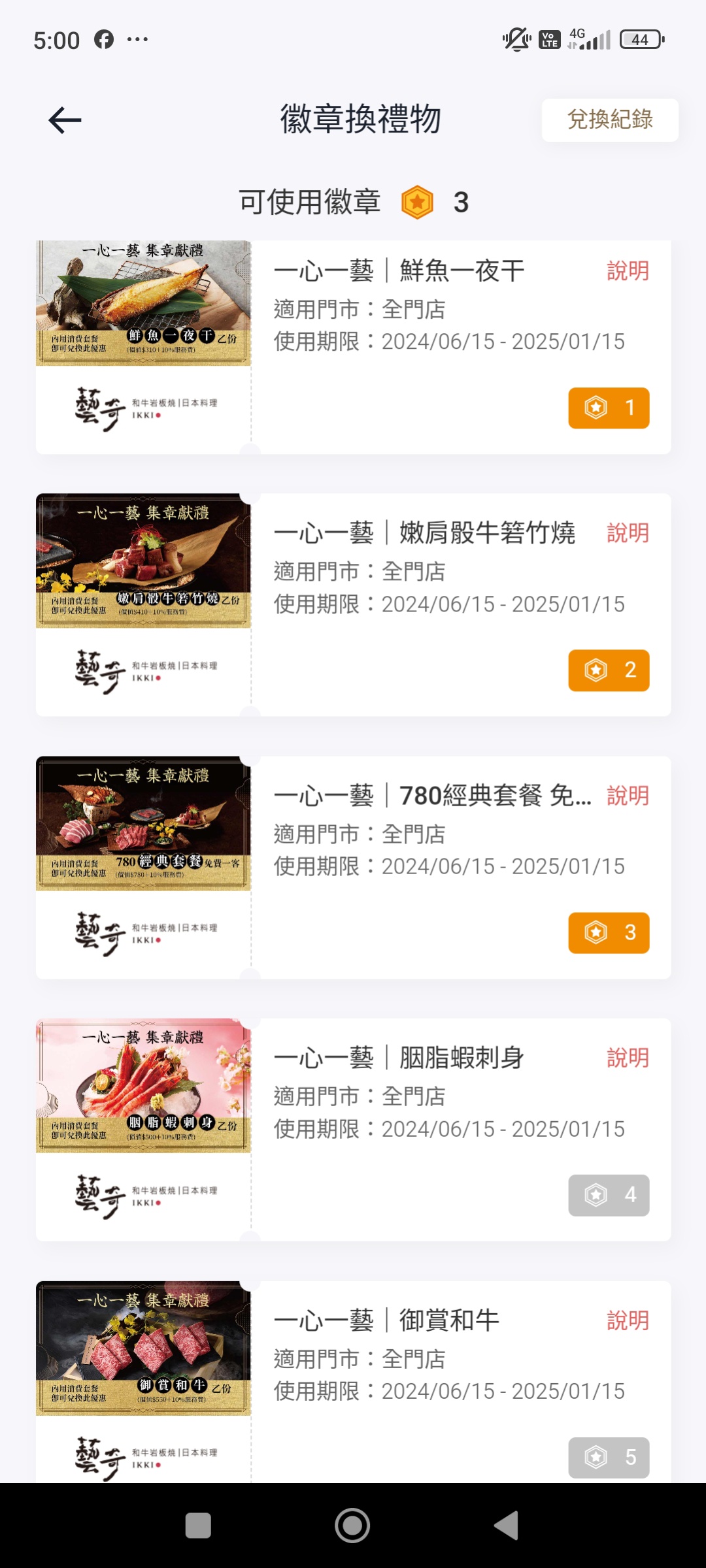
Task: Open 說明 for 鮮魚一夜干
Action: [628, 270]
